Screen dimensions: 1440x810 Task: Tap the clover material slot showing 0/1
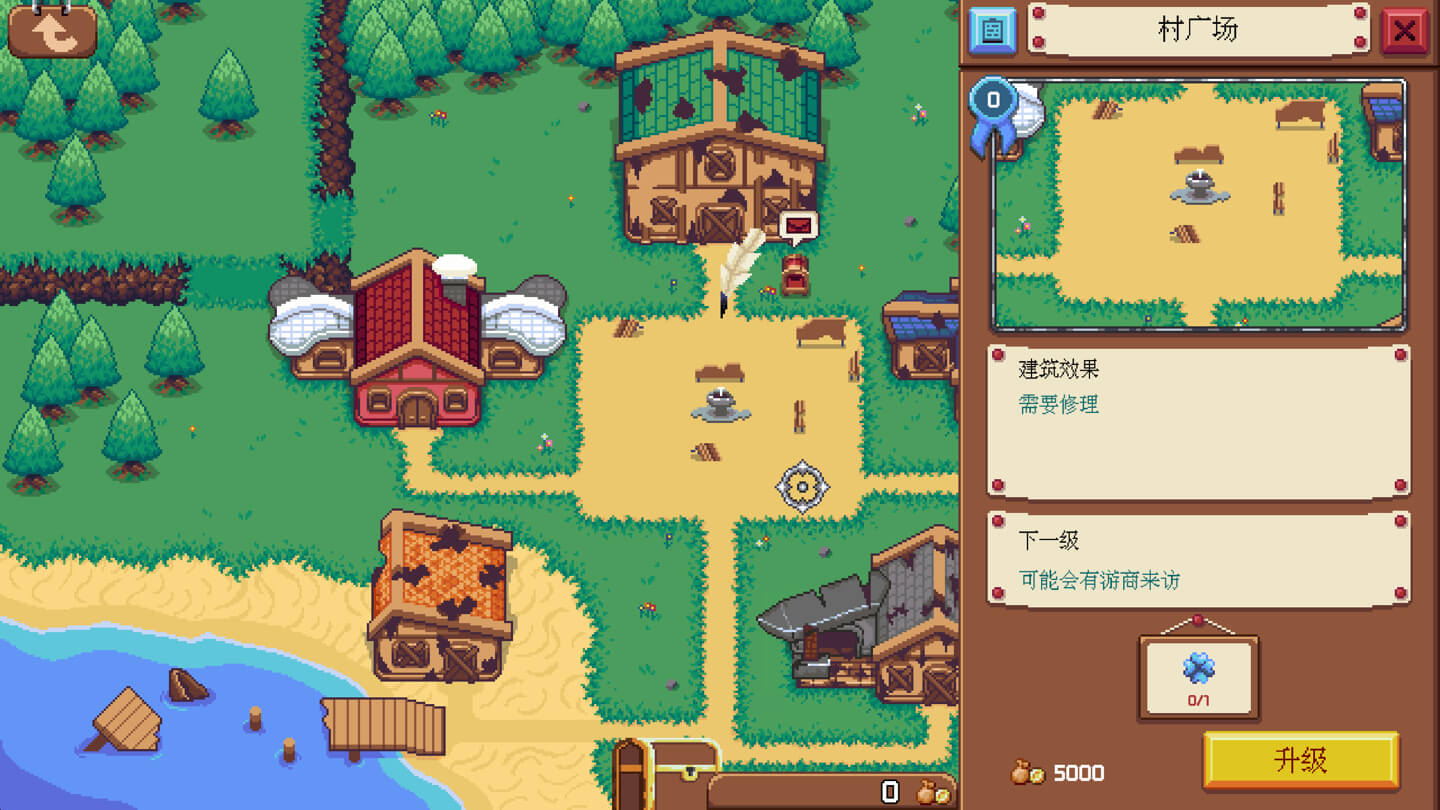pyautogui.click(x=1198, y=677)
